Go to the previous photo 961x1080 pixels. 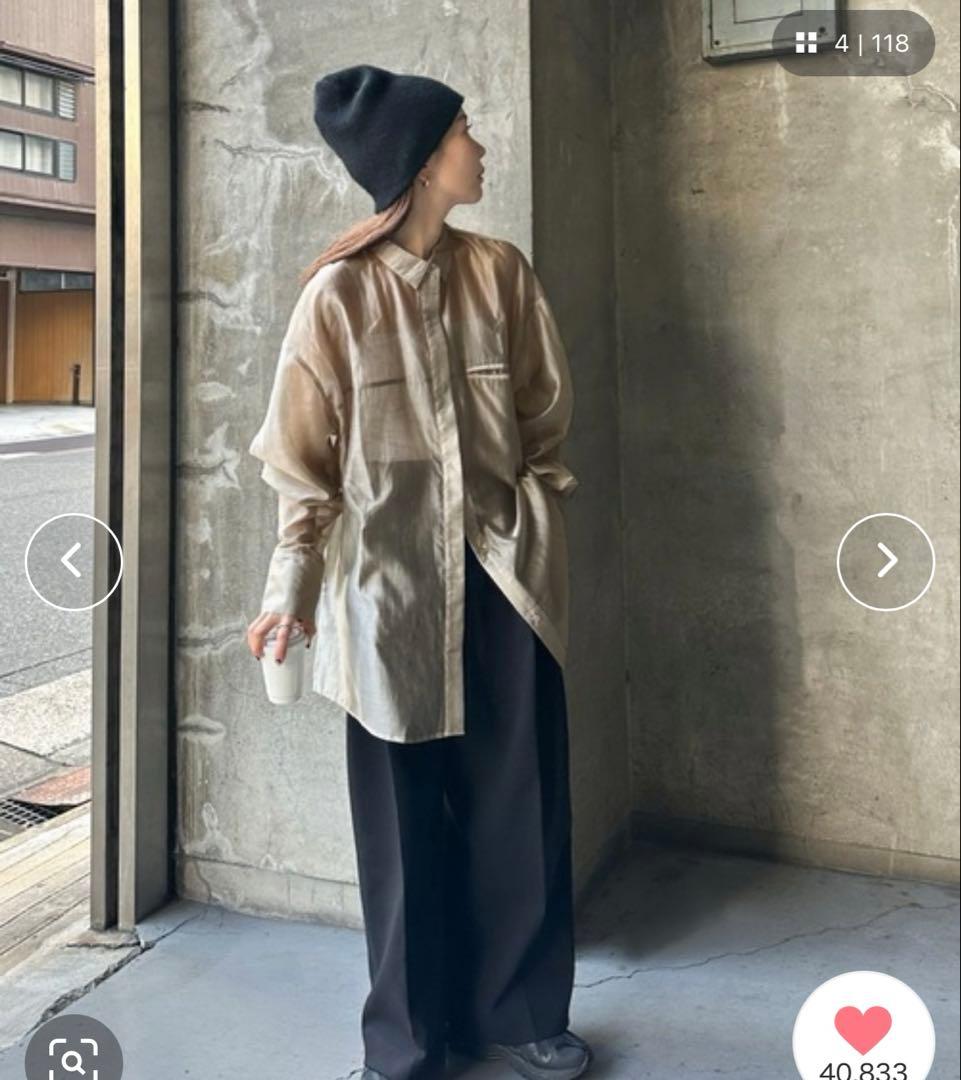click(x=74, y=561)
